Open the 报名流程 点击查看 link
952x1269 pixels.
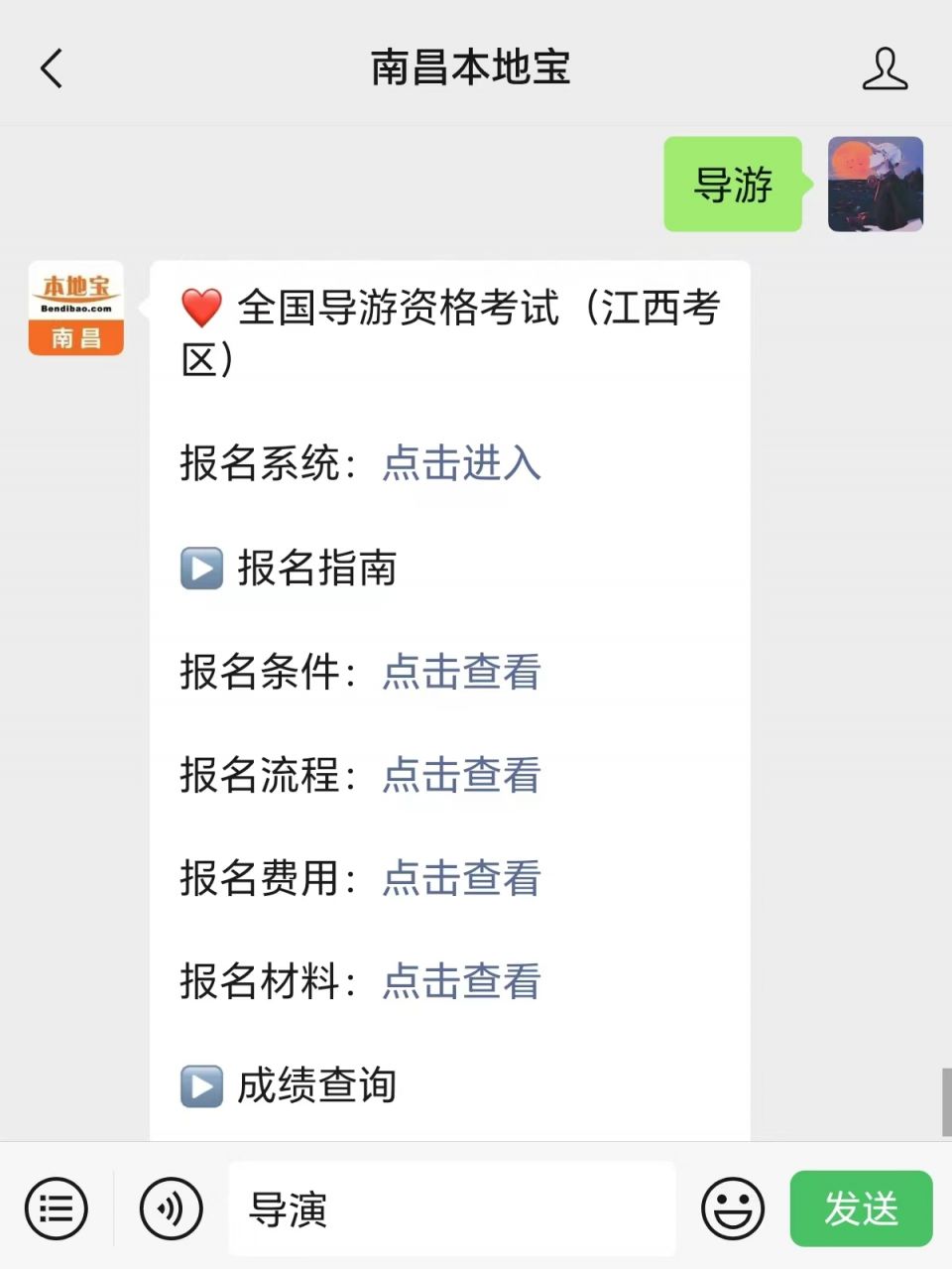(x=461, y=775)
